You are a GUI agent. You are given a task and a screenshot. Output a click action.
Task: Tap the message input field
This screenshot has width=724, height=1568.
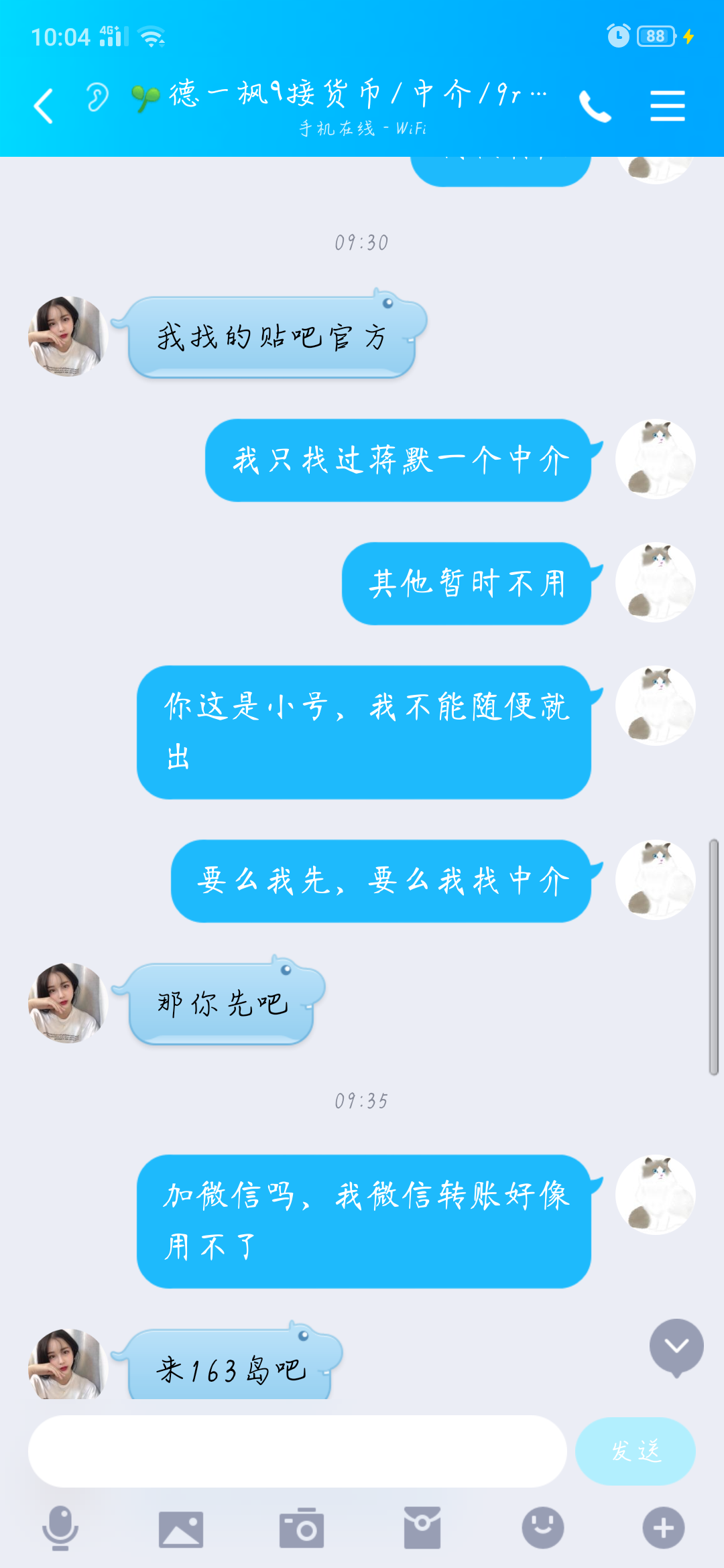pyautogui.click(x=297, y=1451)
